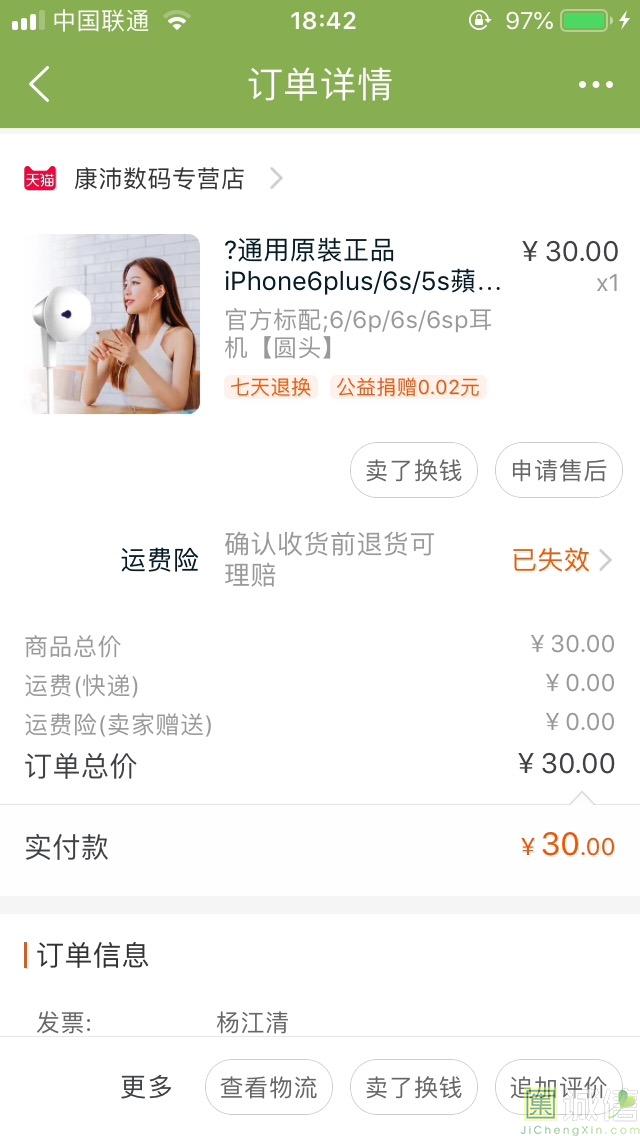Go back from the order details page

point(40,85)
